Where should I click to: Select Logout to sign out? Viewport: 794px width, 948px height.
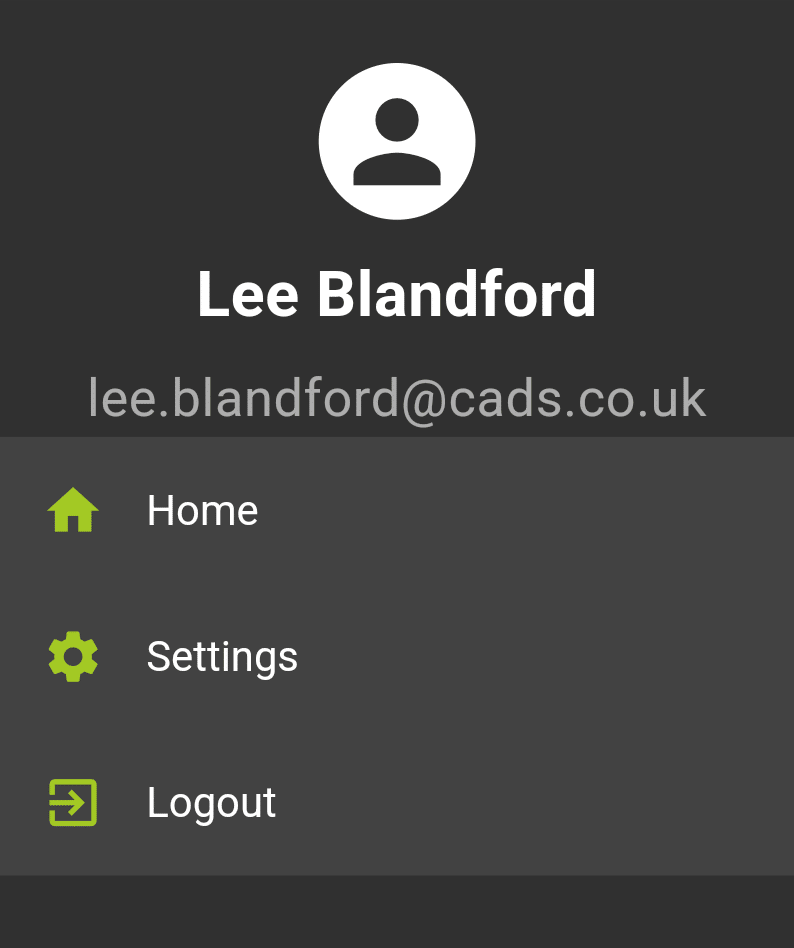pos(211,803)
